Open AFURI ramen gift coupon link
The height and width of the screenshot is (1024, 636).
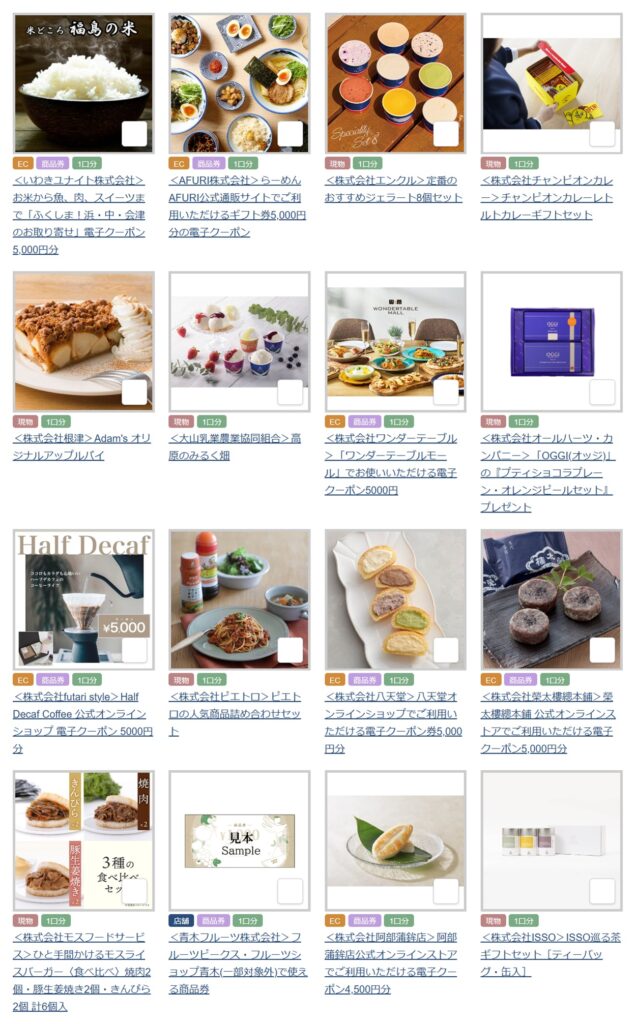click(237, 206)
